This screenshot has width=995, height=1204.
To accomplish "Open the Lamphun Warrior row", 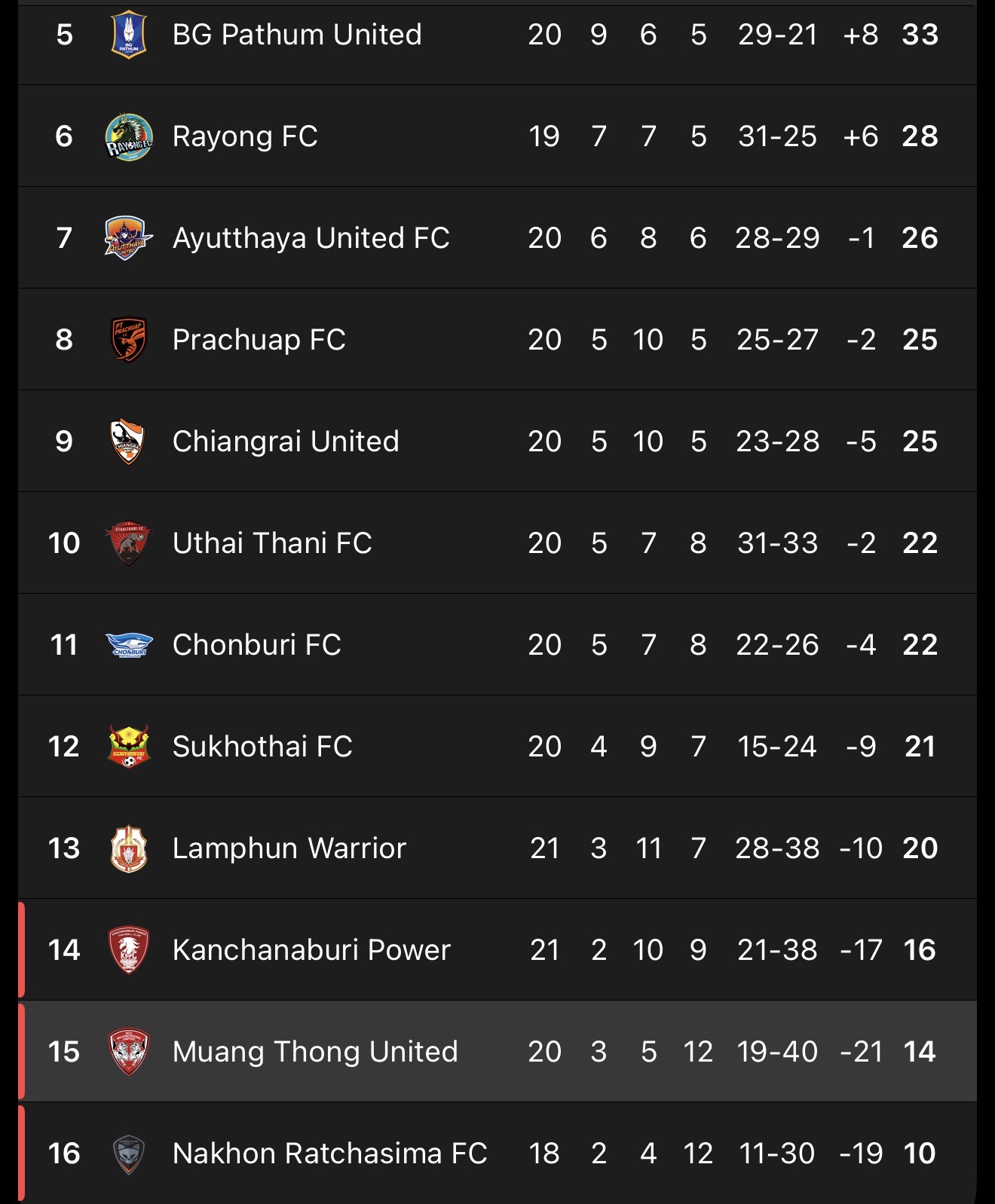I will coord(289,848).
